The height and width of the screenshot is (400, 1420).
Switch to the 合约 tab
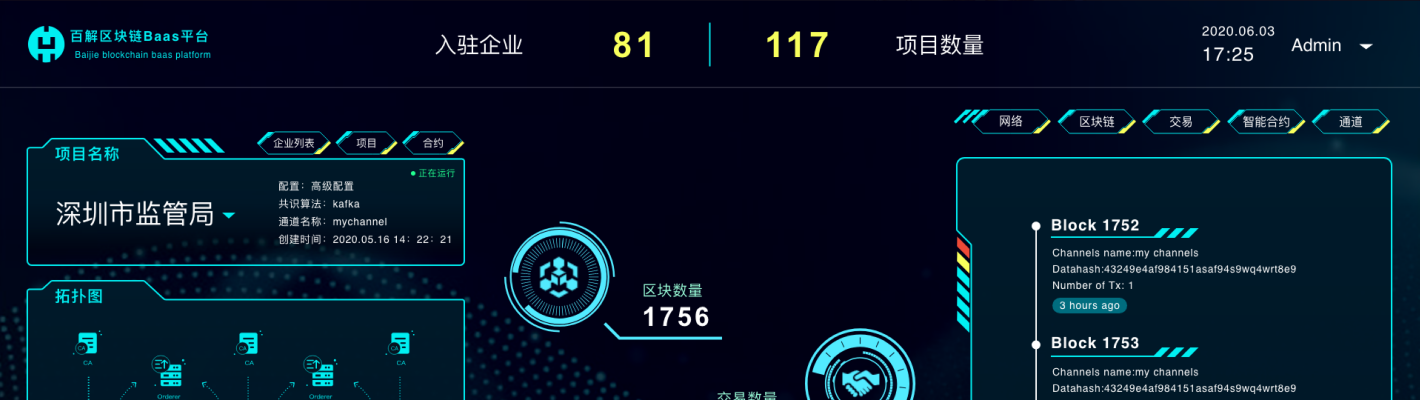(x=433, y=143)
